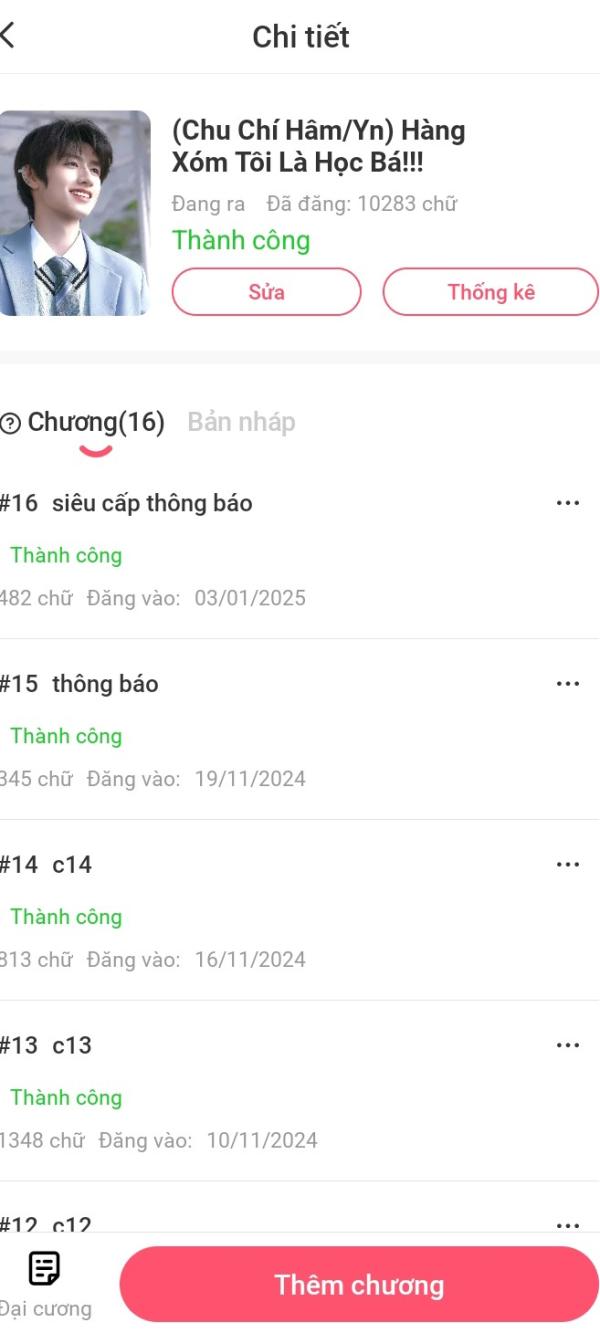This screenshot has width=600, height=1333.
Task: Open chapter #16 siêu cấp thông báo
Action: point(152,503)
